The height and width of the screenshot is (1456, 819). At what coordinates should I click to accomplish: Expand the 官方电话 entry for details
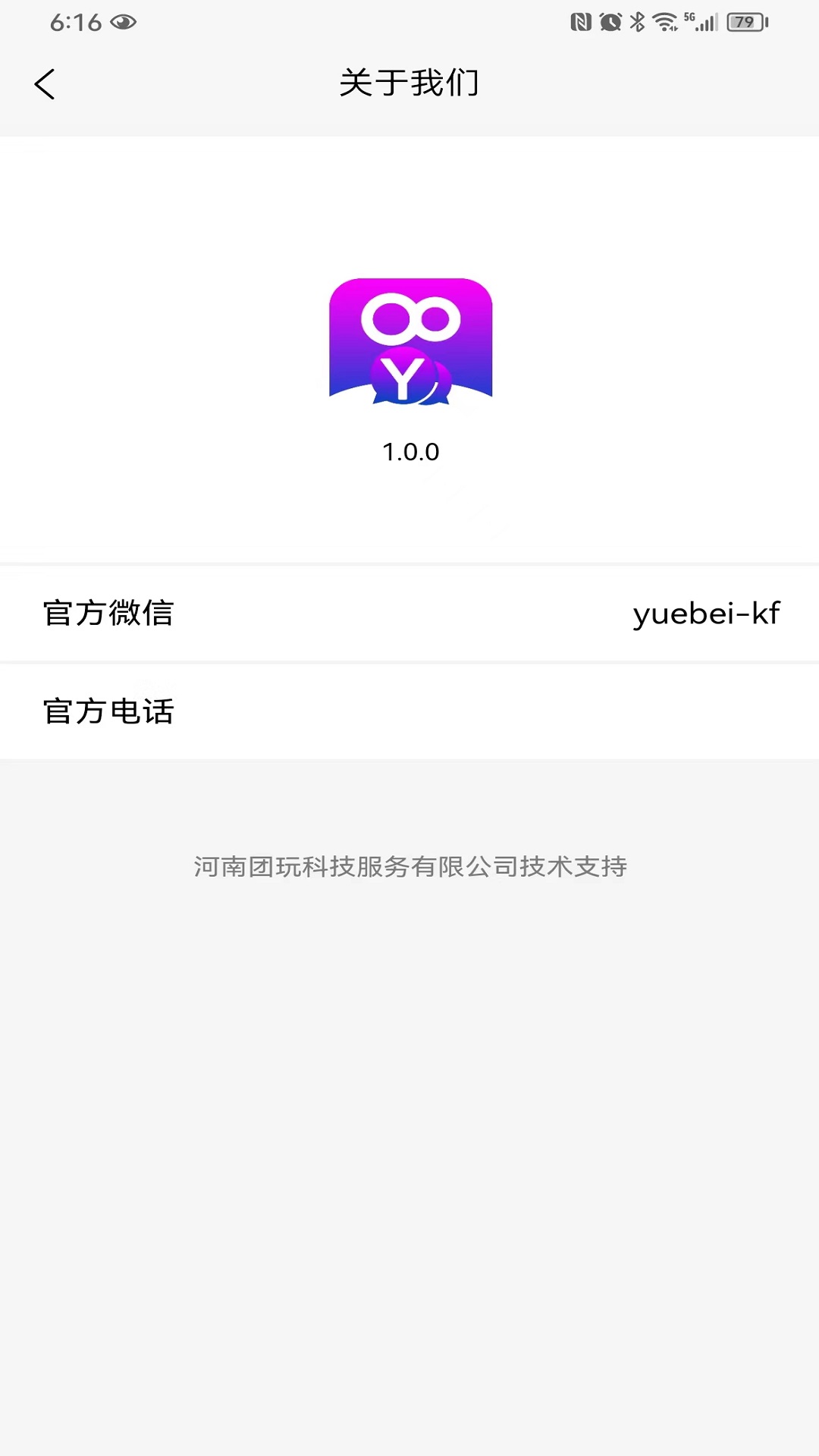[x=409, y=711]
